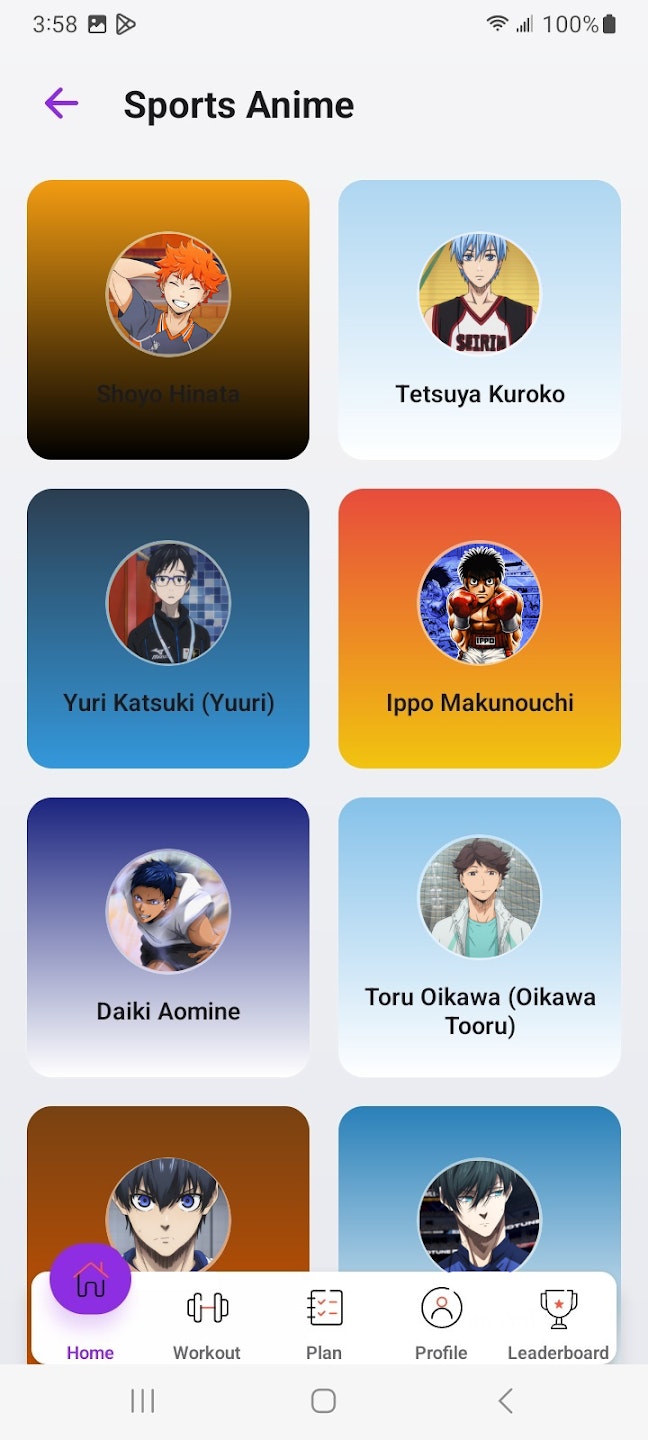View the Leaderboard tab
The width and height of the screenshot is (648, 1440).
(558, 1322)
